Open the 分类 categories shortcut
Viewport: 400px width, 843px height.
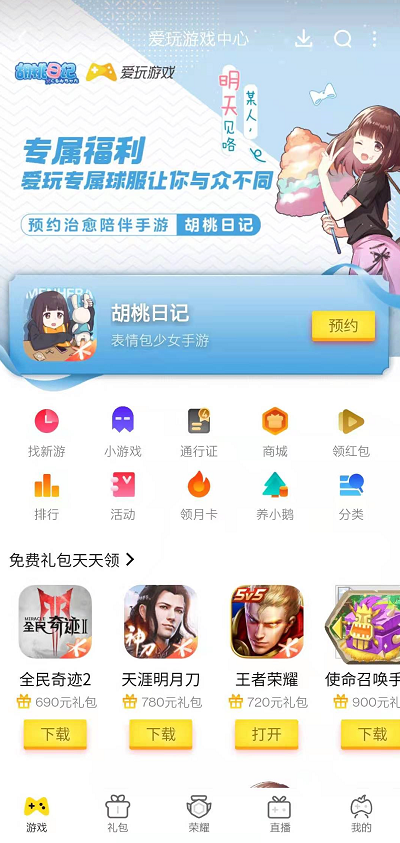click(351, 497)
